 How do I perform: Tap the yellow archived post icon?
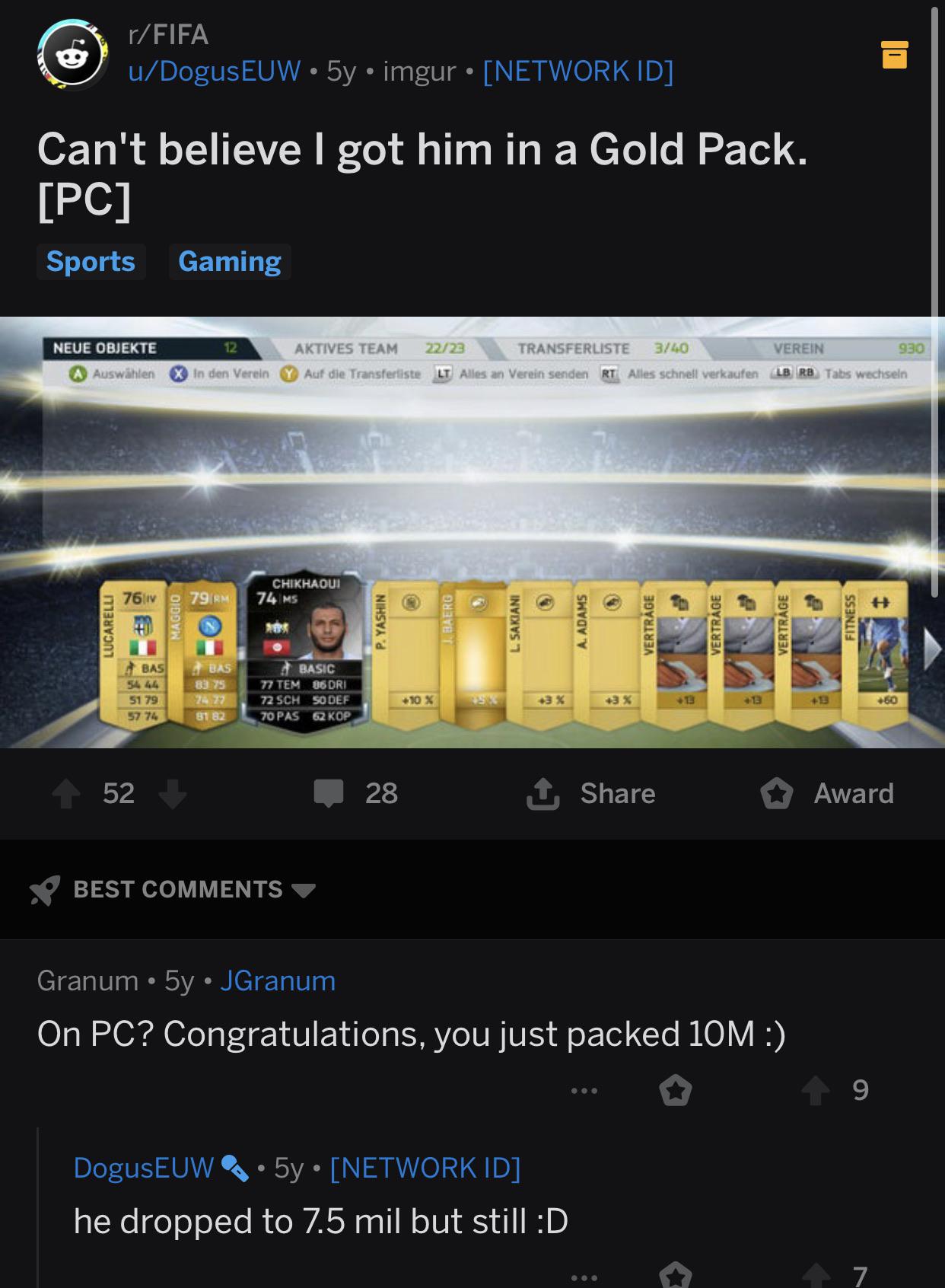894,55
